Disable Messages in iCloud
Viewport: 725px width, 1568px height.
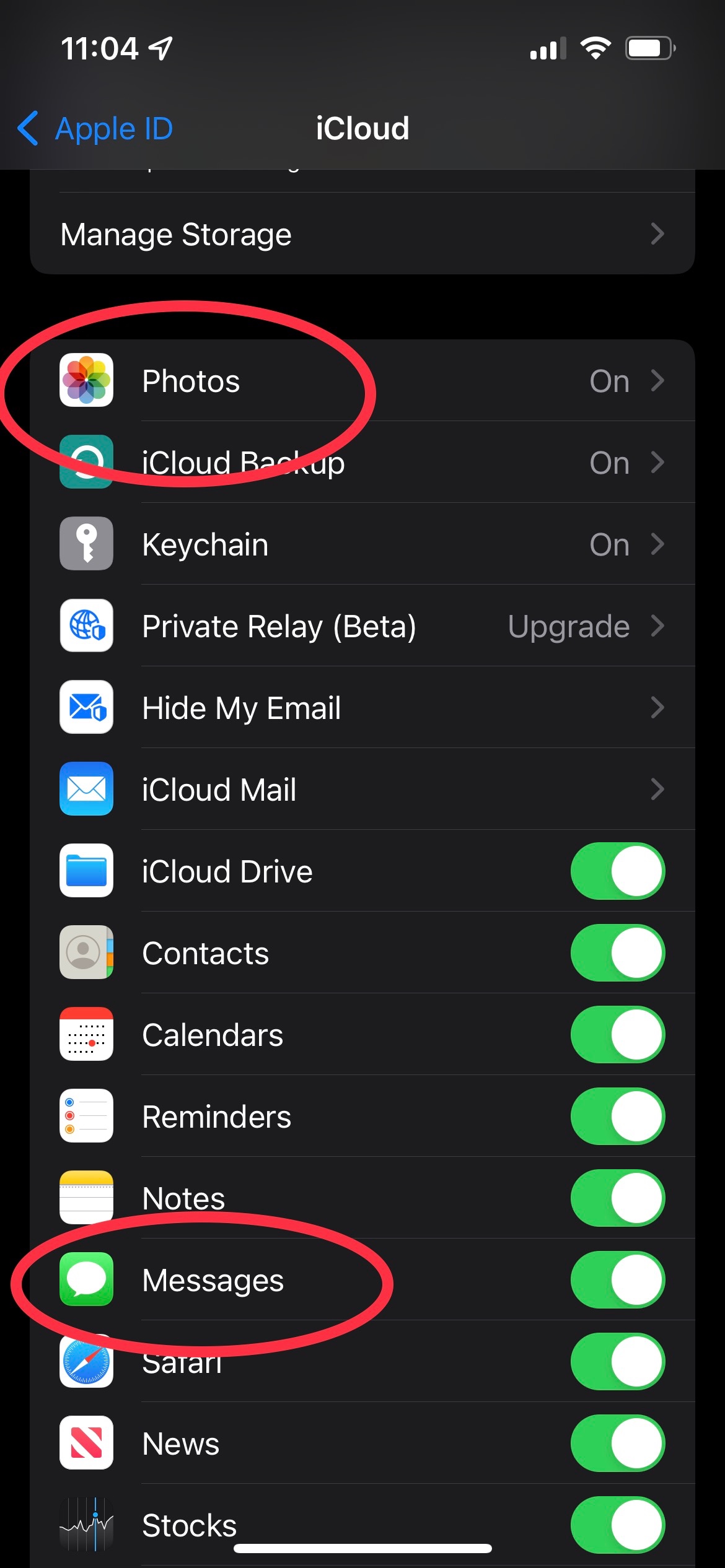click(618, 1279)
